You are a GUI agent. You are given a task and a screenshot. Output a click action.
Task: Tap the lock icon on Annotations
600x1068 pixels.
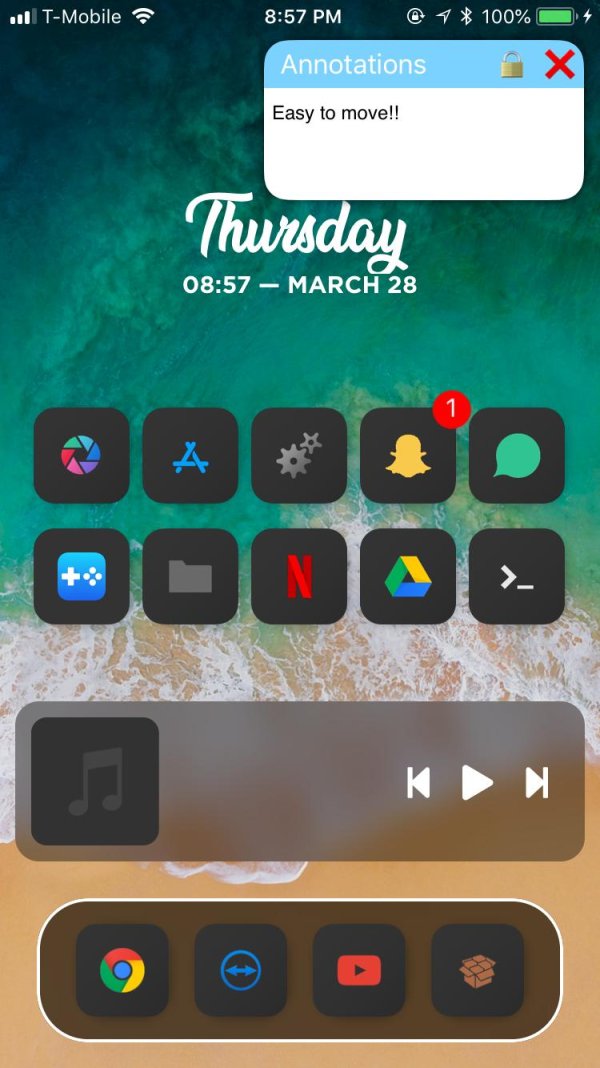[512, 65]
